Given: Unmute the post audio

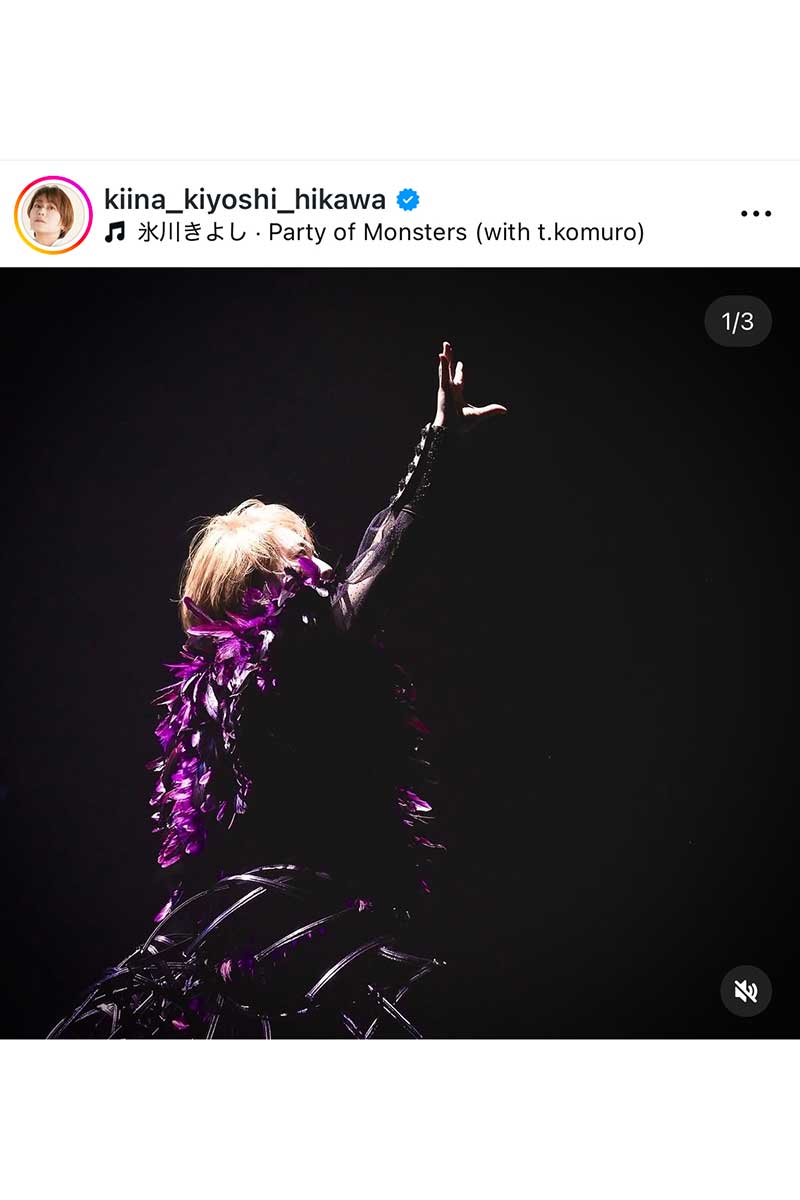Looking at the screenshot, I should tap(745, 991).
